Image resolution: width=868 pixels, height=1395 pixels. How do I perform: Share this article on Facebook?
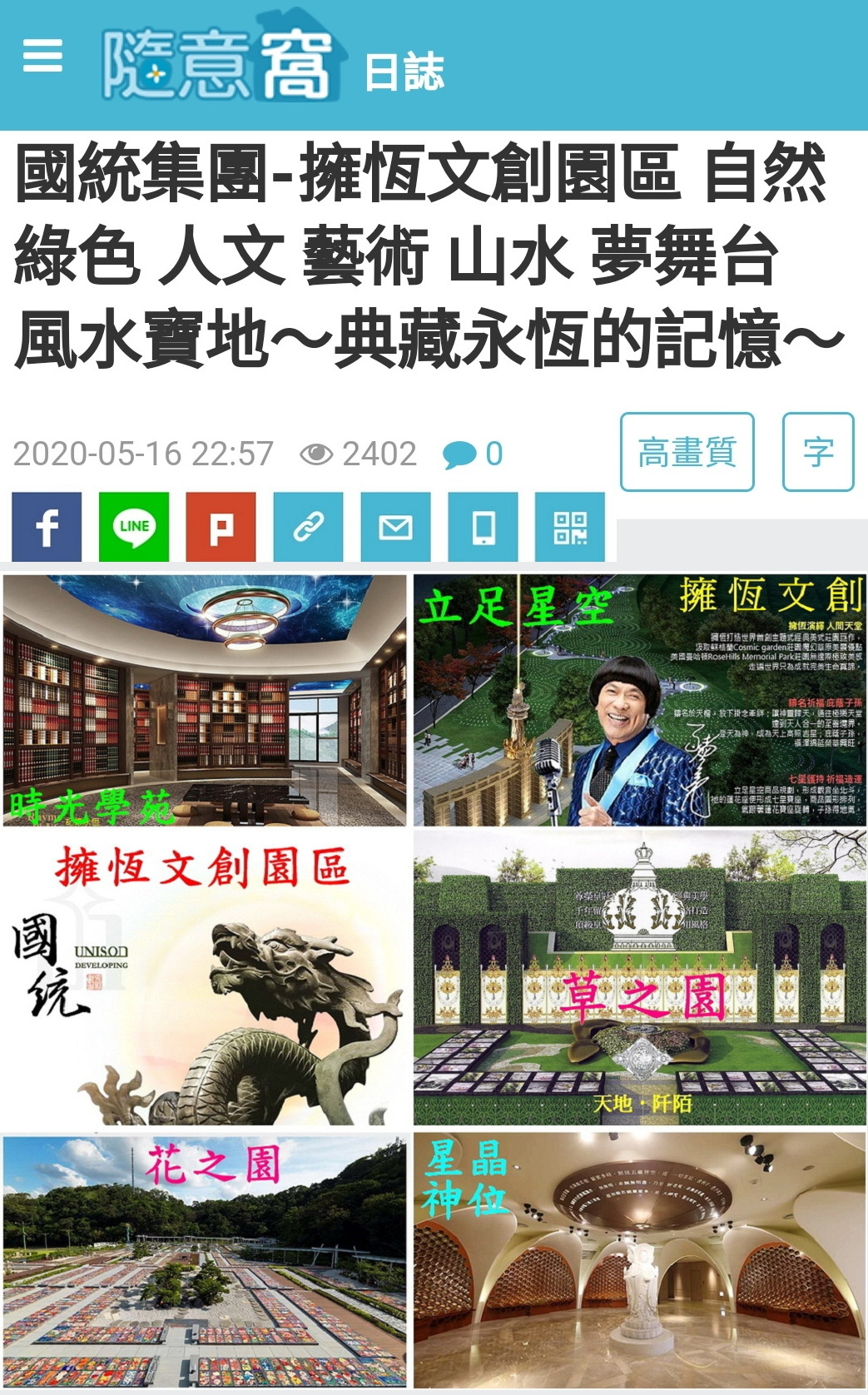click(x=47, y=527)
